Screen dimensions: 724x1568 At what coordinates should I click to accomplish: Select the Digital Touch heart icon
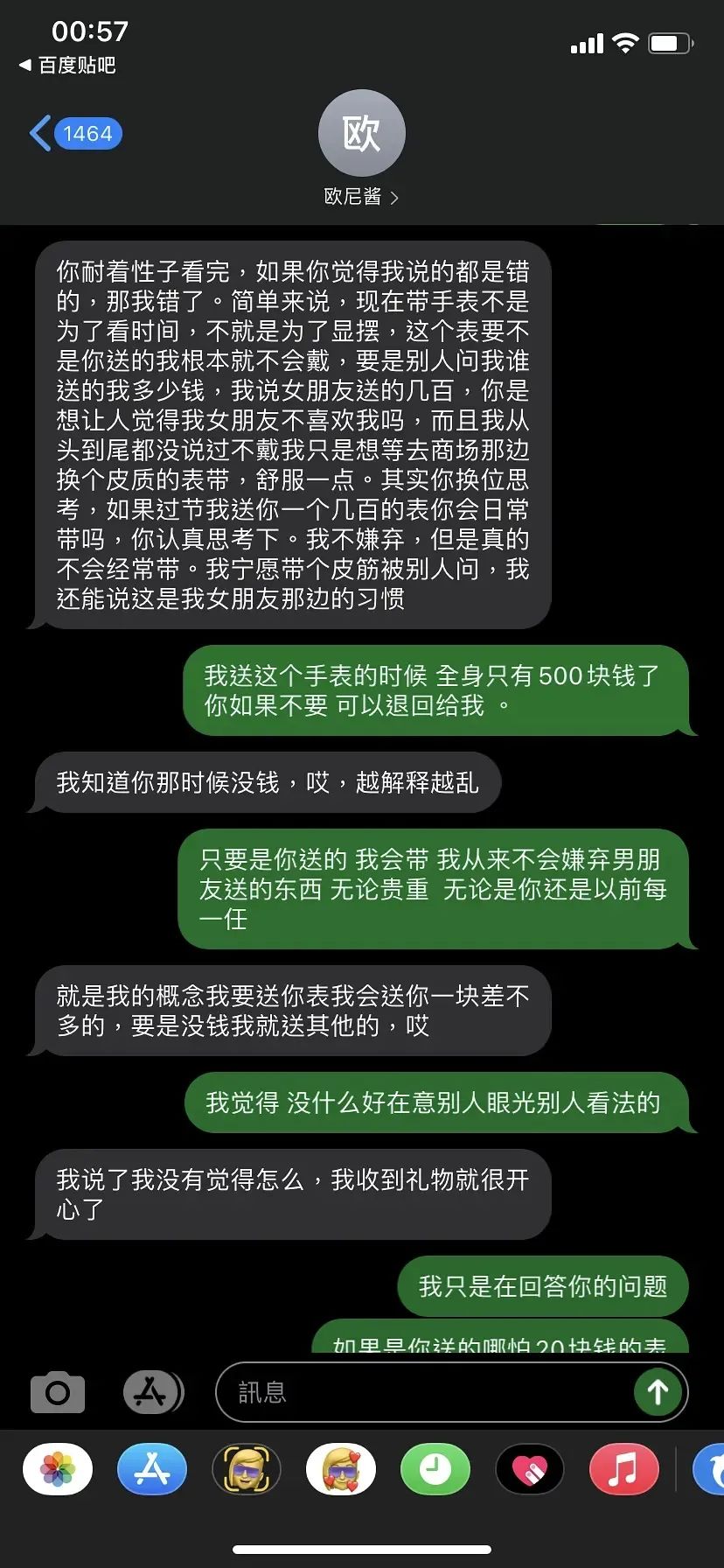click(x=529, y=1470)
